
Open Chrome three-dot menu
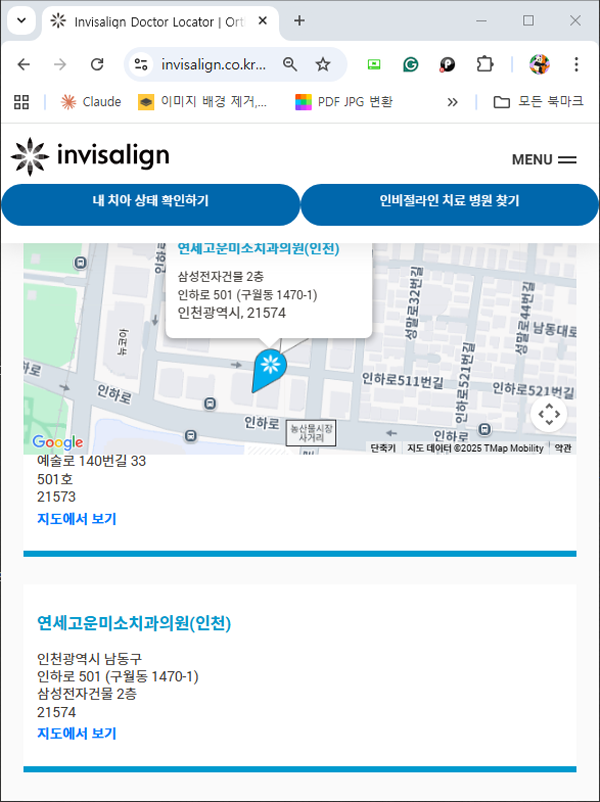click(576, 64)
